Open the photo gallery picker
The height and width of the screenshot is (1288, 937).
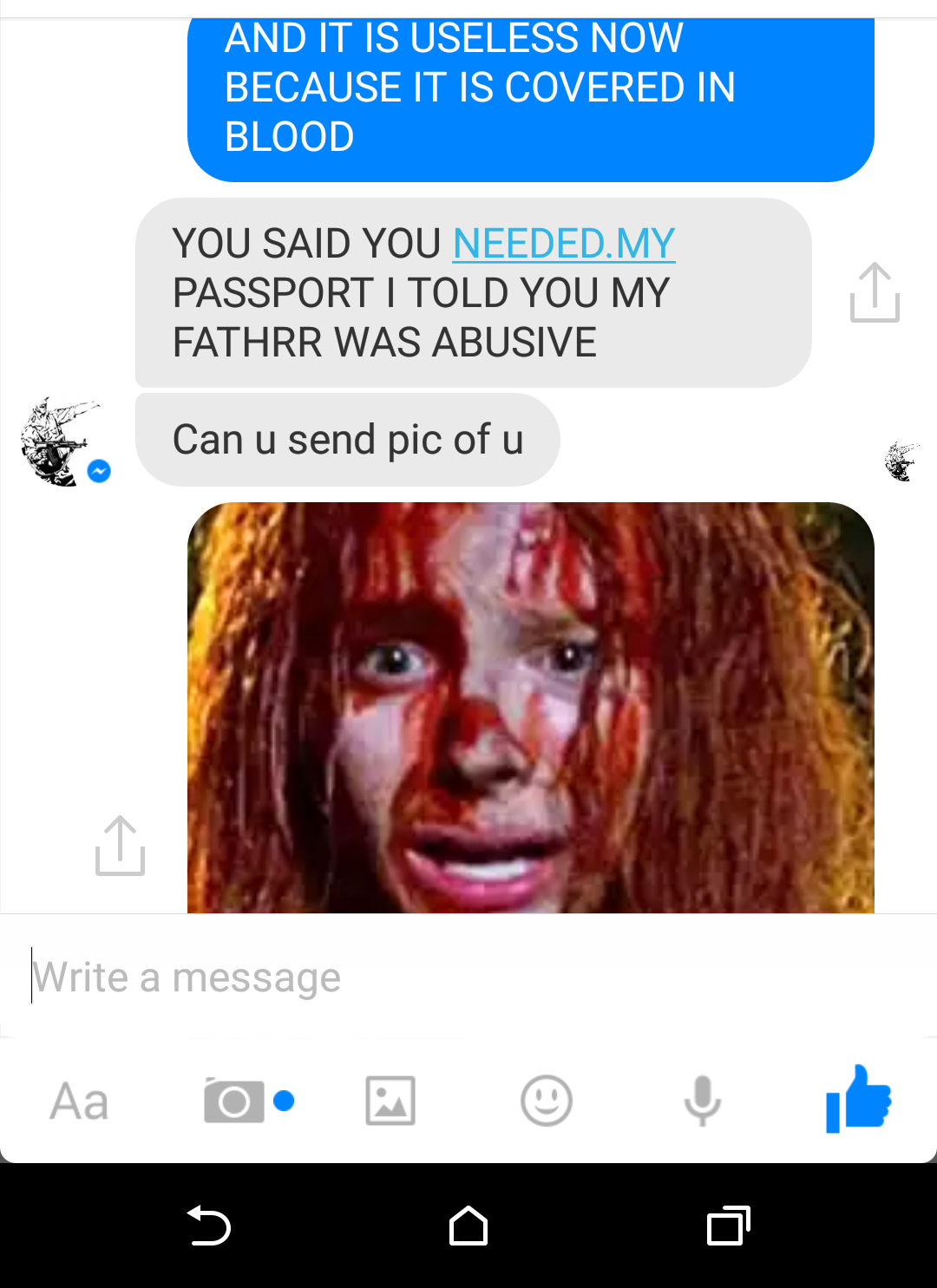tap(390, 1102)
